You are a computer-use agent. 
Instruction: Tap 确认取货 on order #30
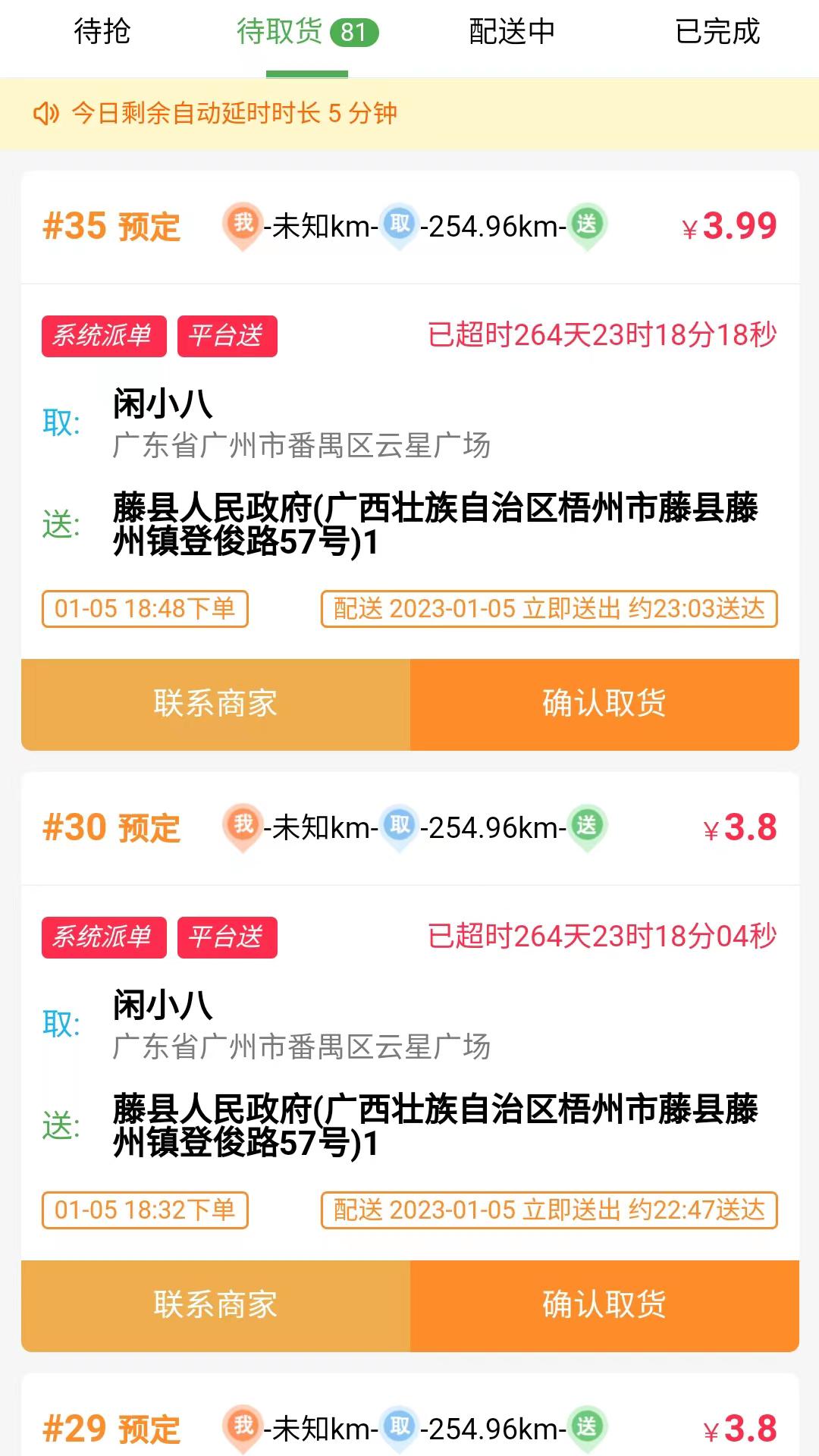(x=604, y=1305)
